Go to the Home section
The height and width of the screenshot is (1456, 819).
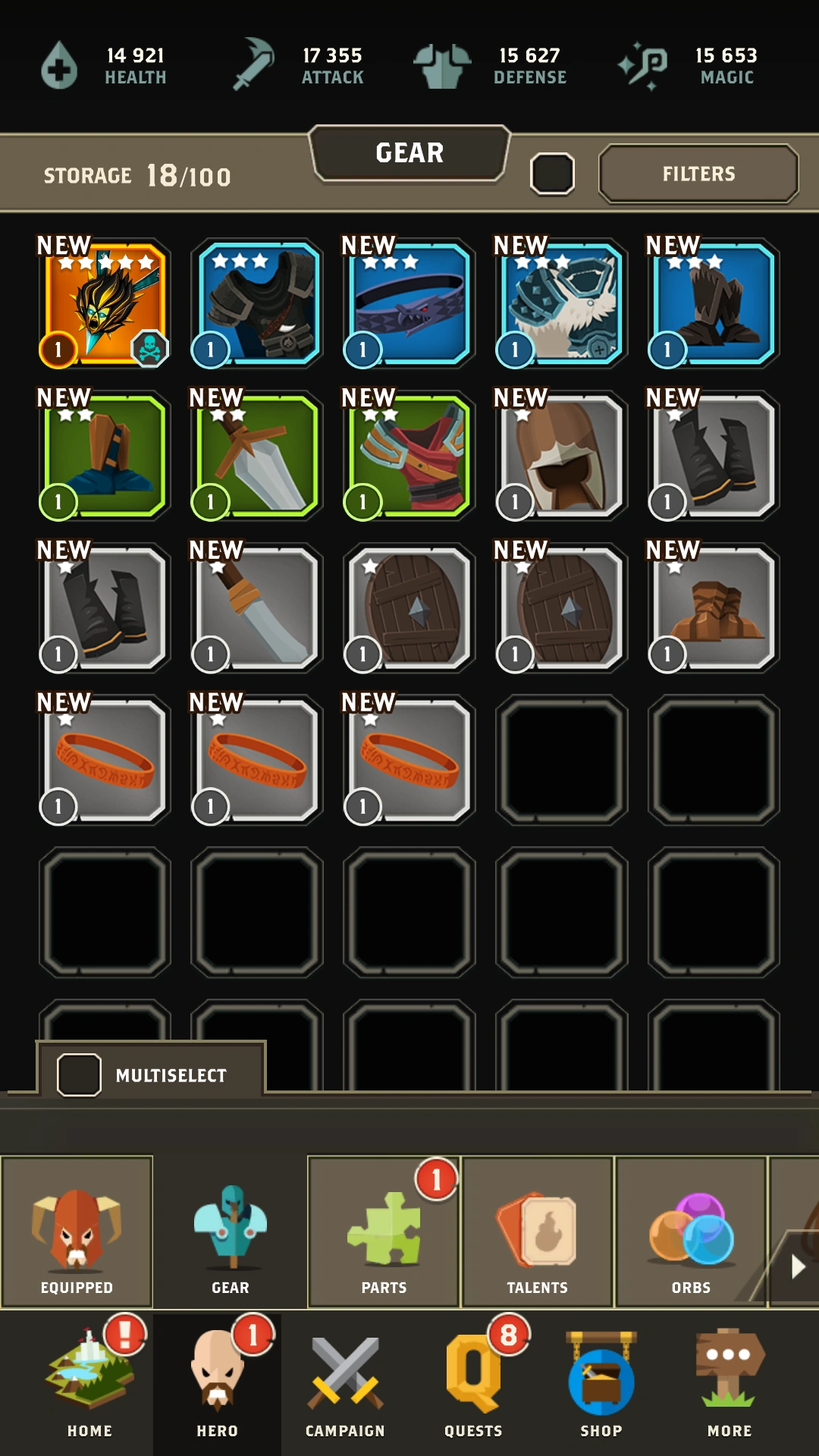tap(89, 1384)
